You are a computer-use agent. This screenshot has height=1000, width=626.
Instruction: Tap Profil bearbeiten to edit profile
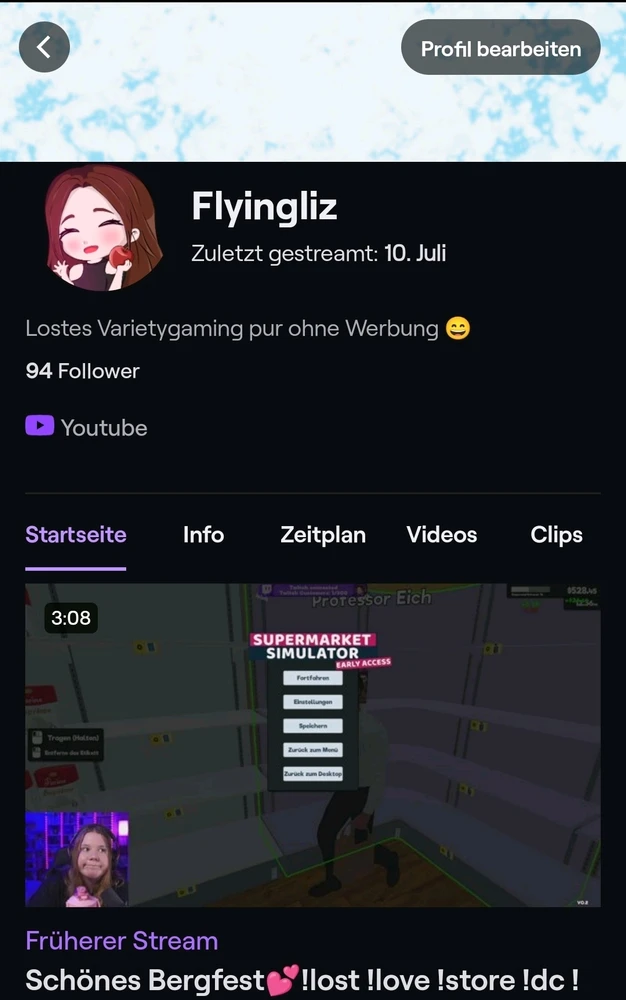pos(500,48)
